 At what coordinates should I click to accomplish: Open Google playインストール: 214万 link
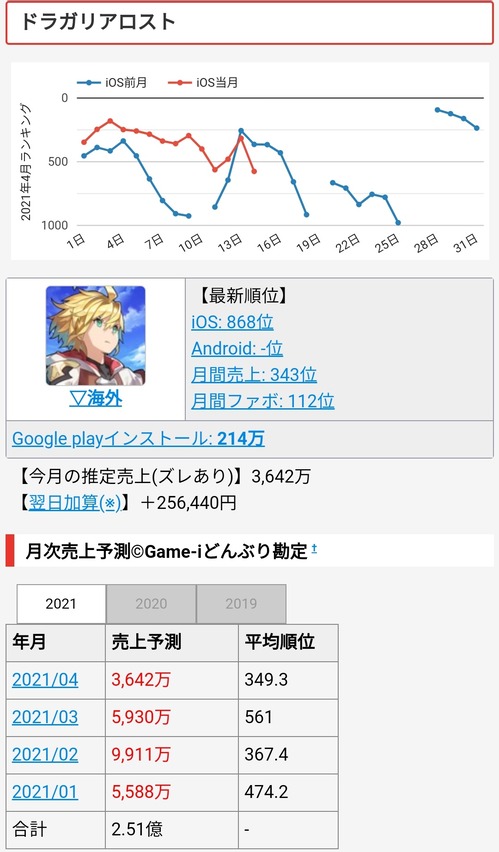click(138, 438)
